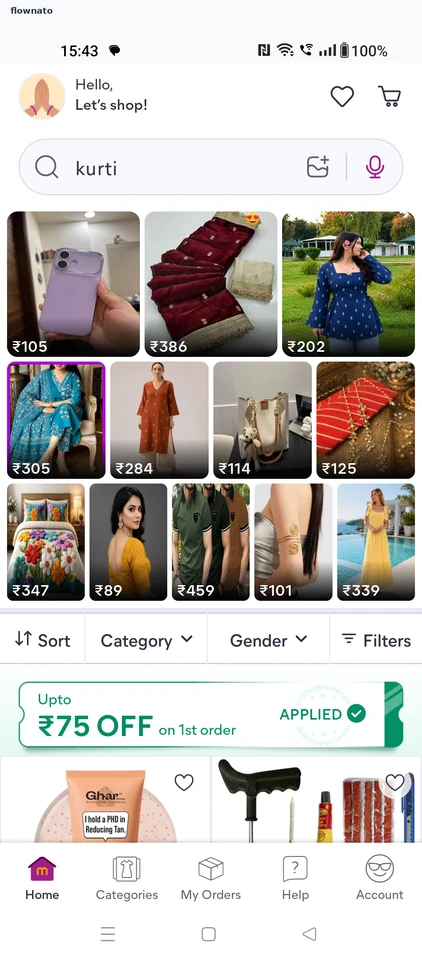Open the ₹386 maroon saree tile
Viewport: 422px width, 960px height.
pyautogui.click(x=211, y=284)
